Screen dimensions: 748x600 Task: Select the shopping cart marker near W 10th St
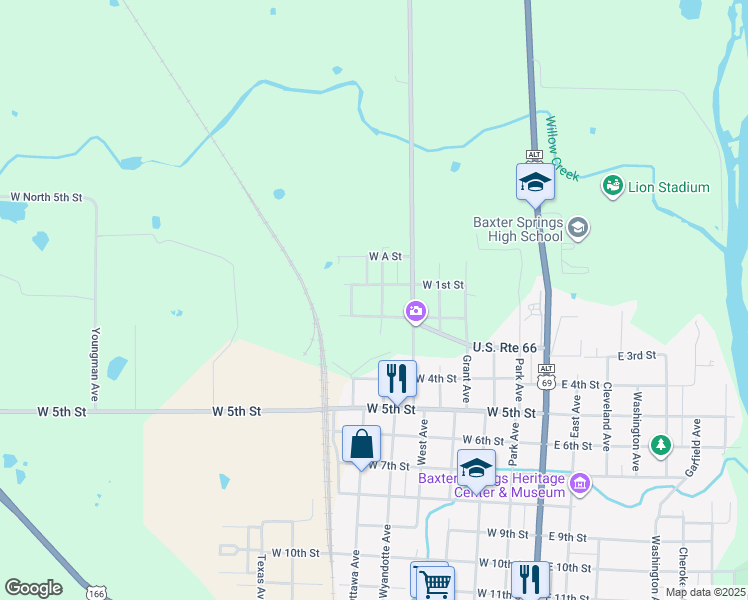(x=435, y=582)
